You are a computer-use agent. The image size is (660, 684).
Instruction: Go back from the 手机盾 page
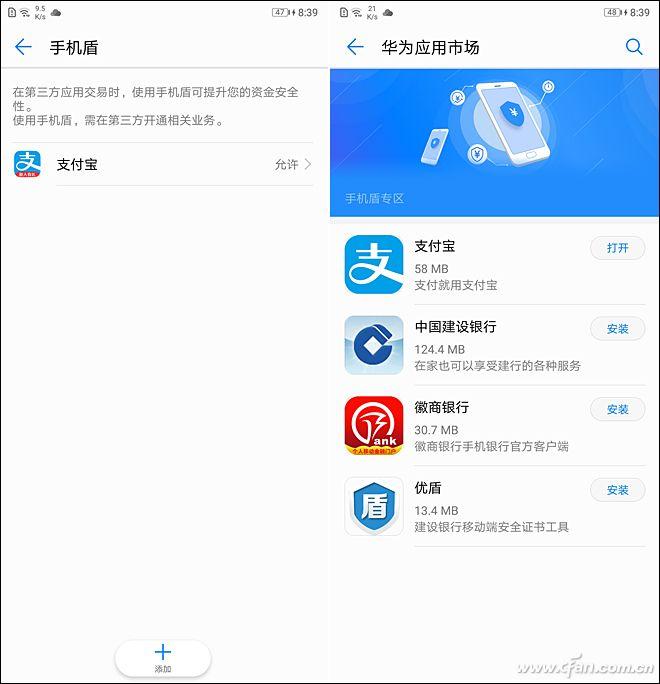23,47
